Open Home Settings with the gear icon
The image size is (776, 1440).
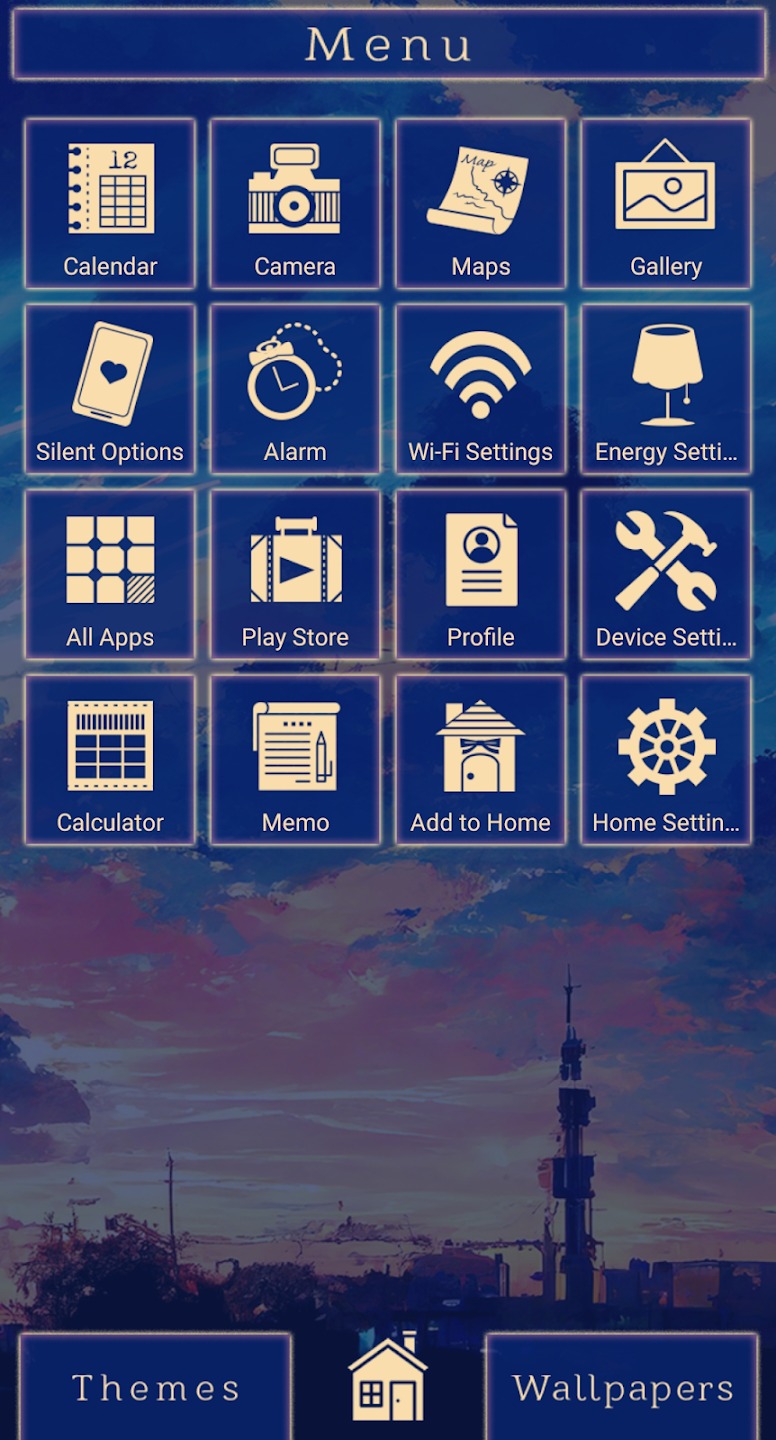coord(666,760)
